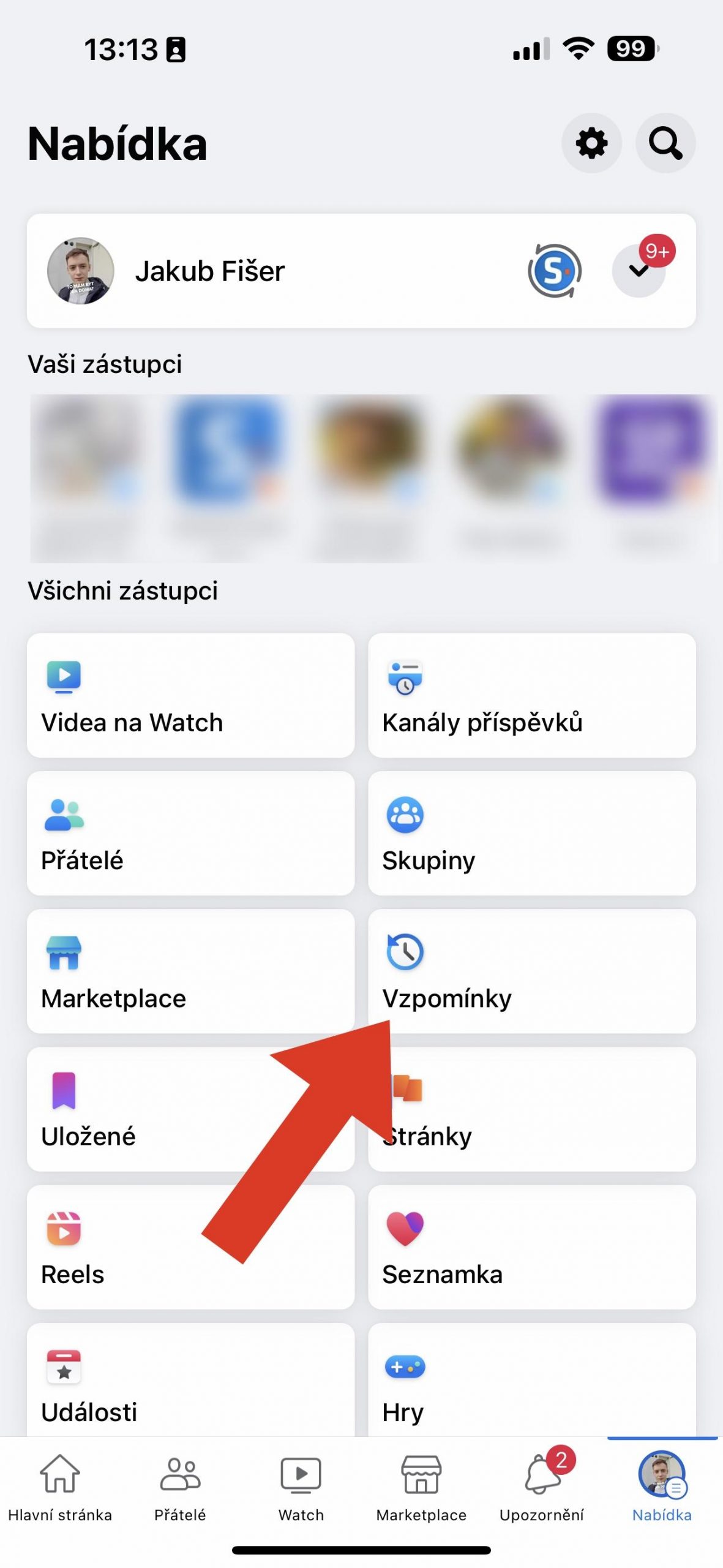Open Seznamka
This screenshot has height=1568, width=723.
tap(531, 1247)
